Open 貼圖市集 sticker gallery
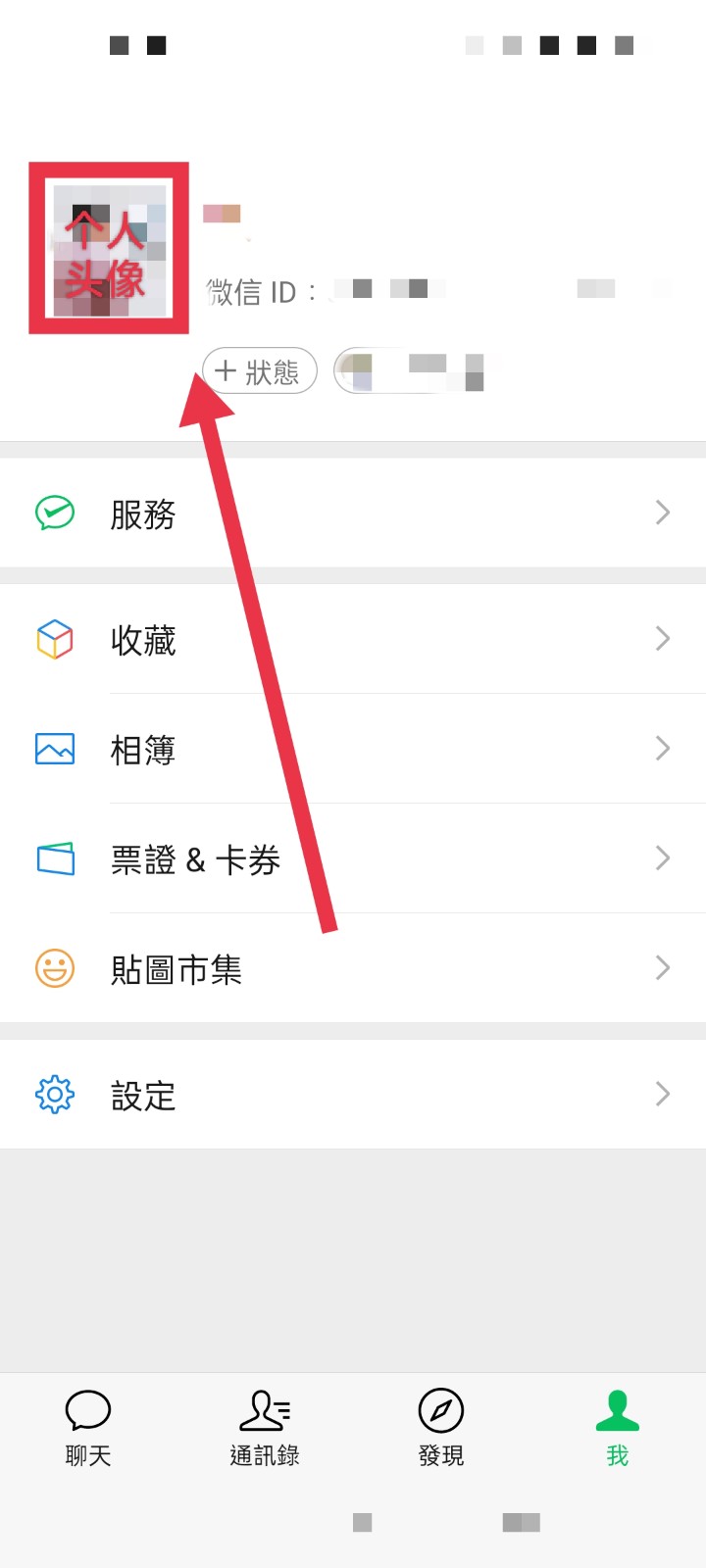The width and height of the screenshot is (706, 1568). 353,968
